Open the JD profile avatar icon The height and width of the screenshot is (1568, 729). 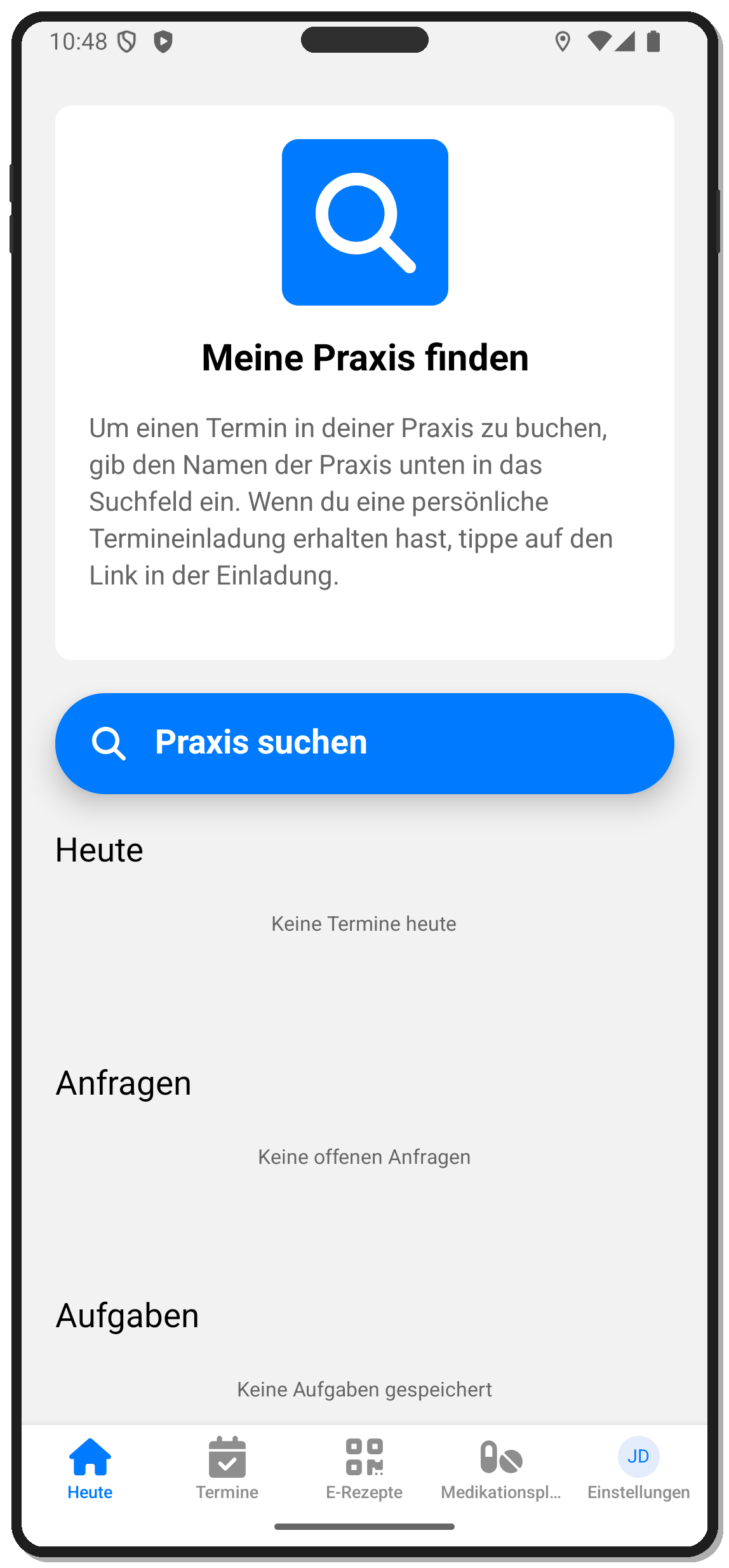tap(639, 1457)
